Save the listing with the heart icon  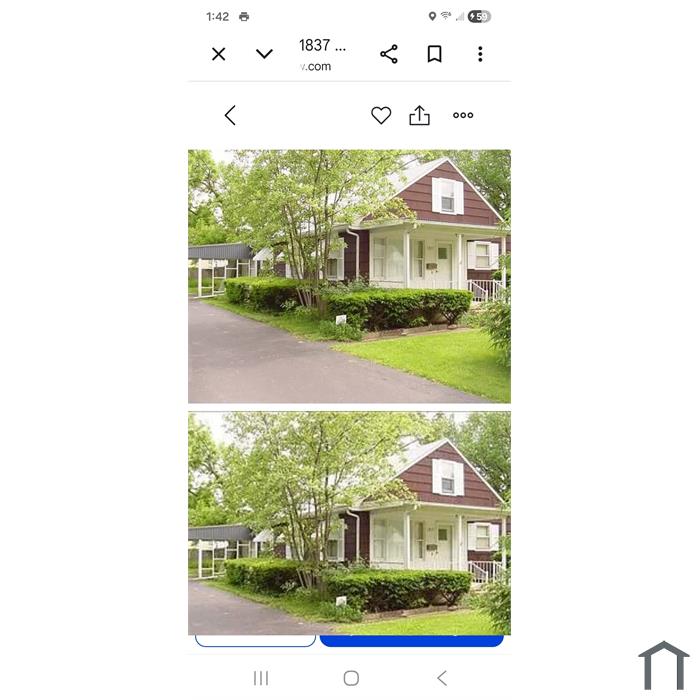[x=381, y=115]
